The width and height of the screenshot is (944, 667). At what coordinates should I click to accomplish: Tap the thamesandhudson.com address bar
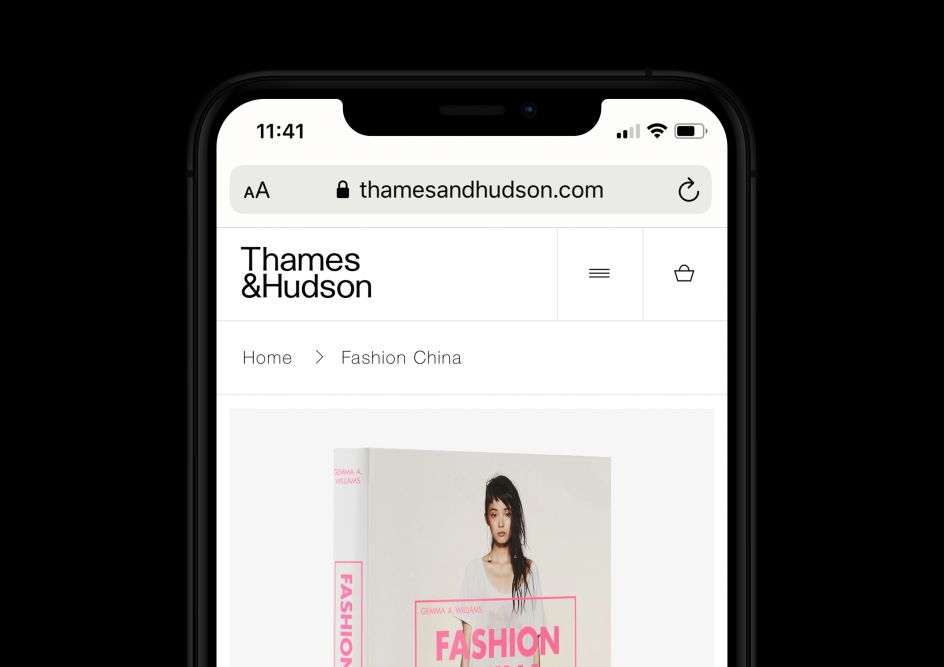click(470, 190)
